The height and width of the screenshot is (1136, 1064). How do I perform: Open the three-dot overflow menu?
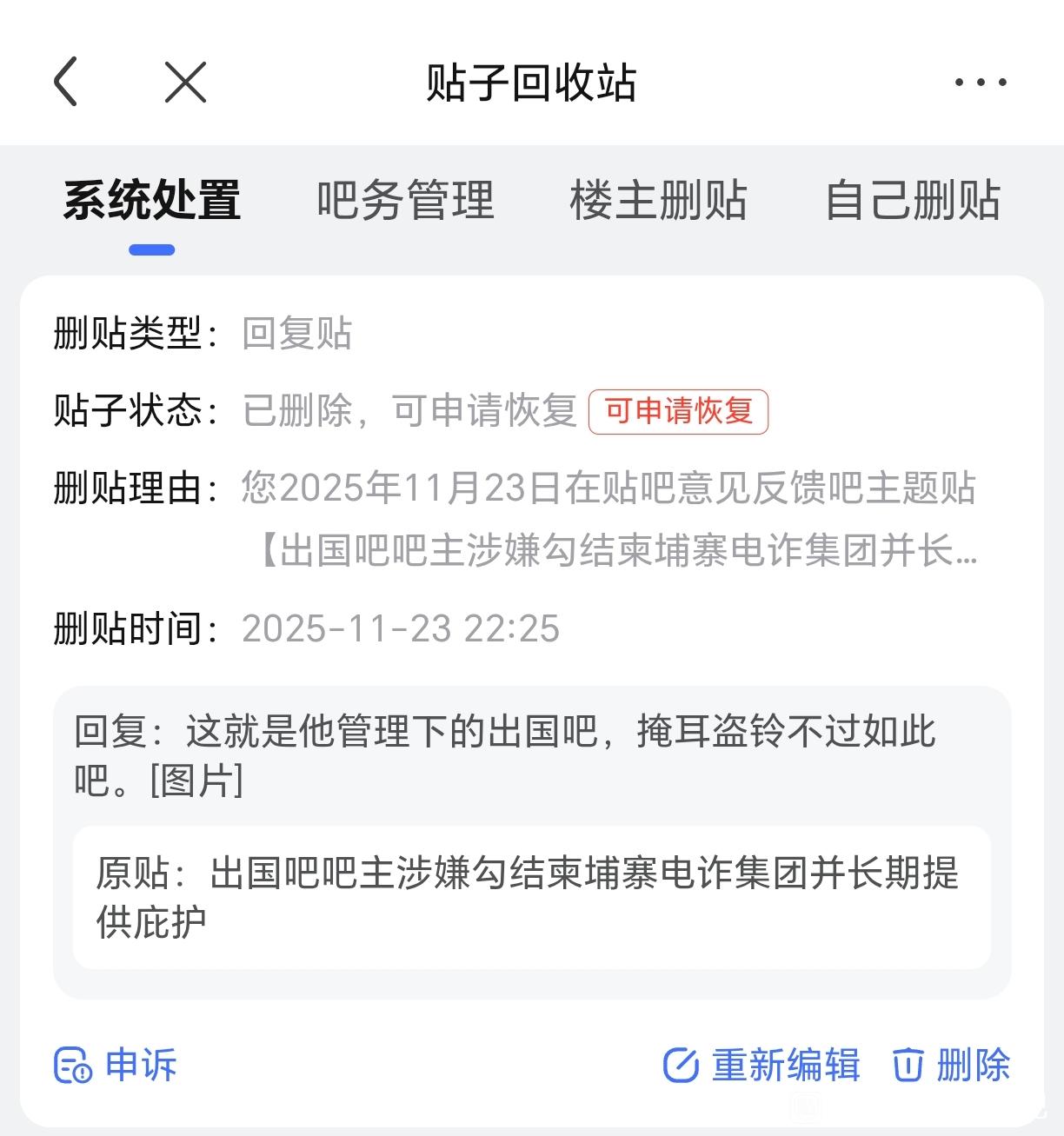[x=981, y=83]
